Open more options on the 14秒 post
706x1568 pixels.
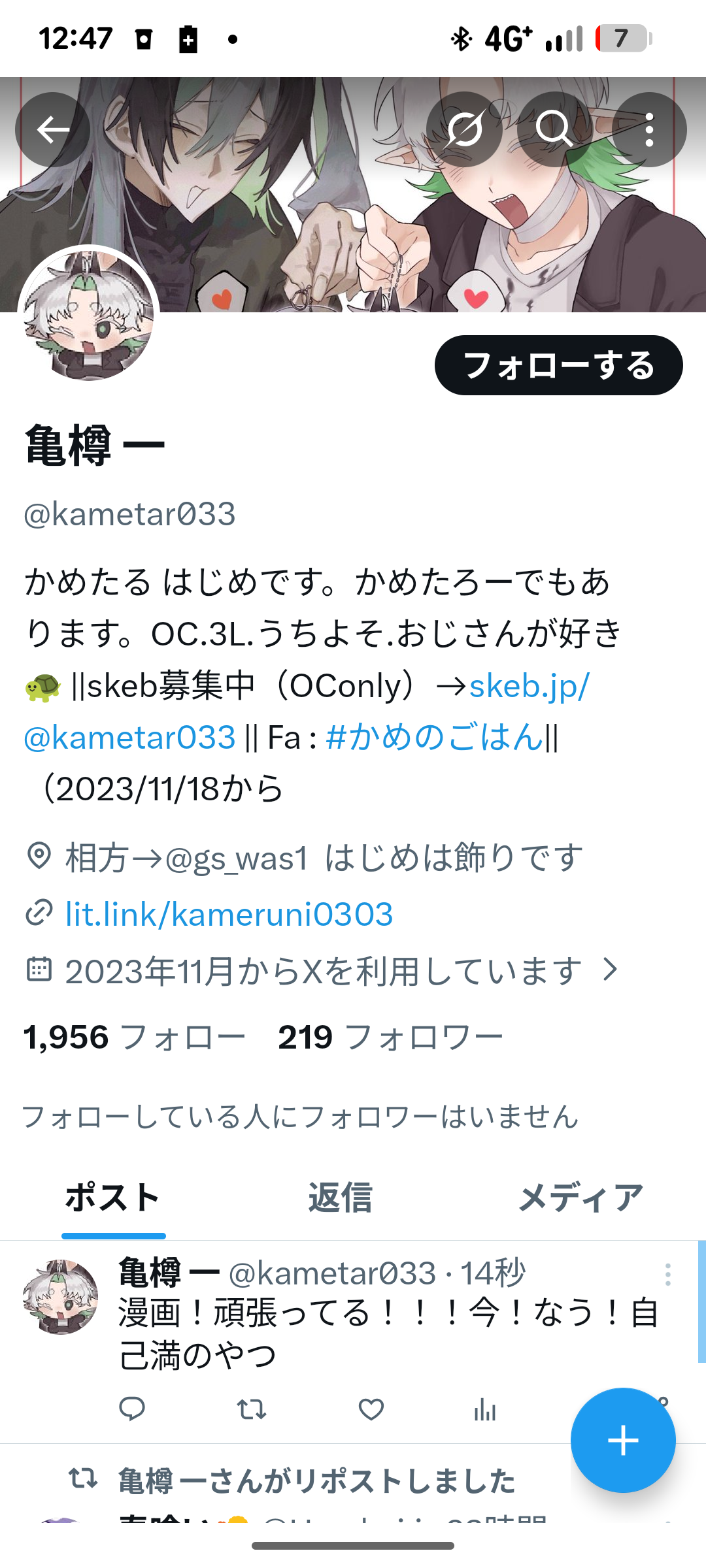point(667,1275)
